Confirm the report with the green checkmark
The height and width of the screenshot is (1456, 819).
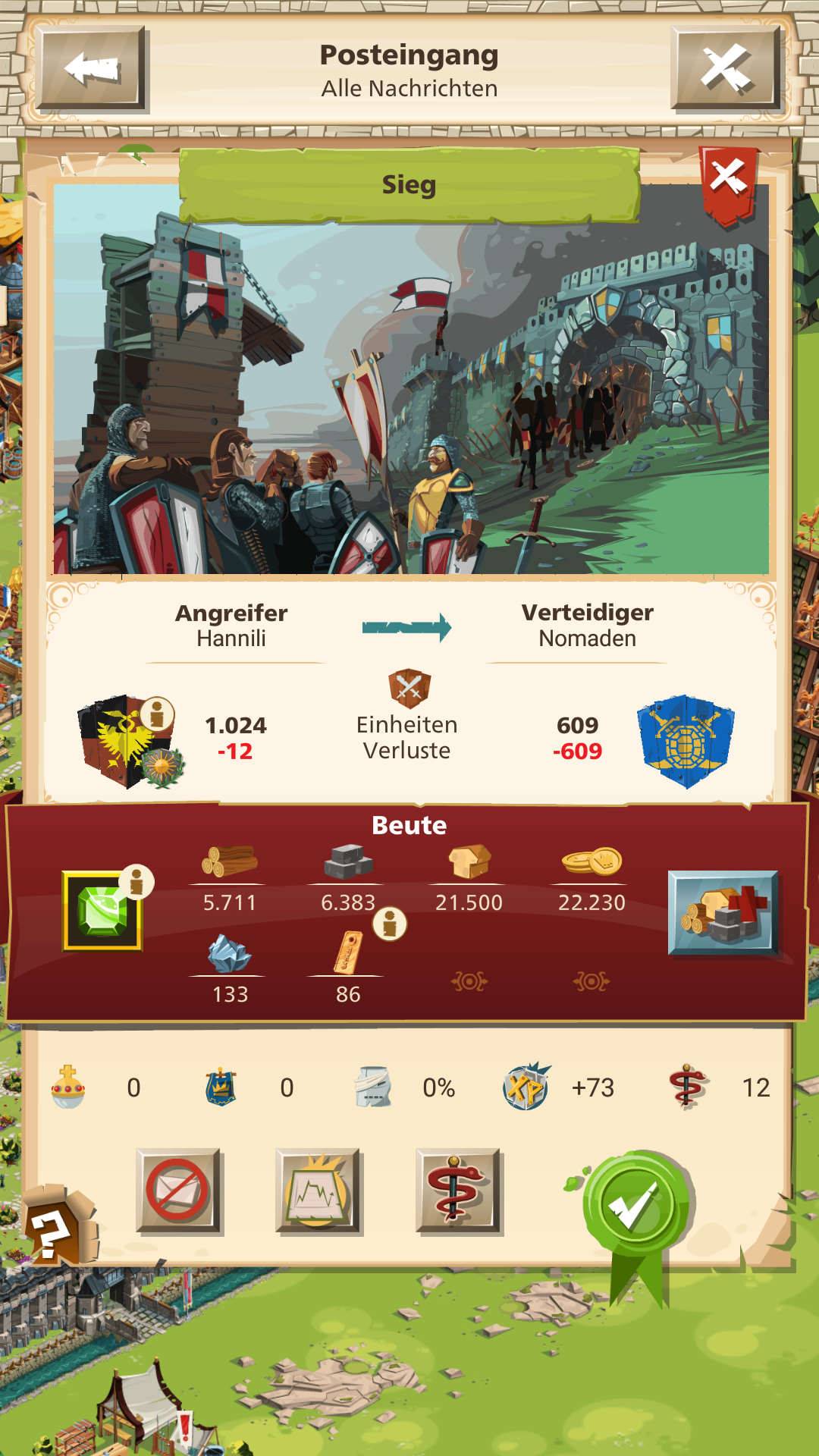click(x=635, y=1206)
